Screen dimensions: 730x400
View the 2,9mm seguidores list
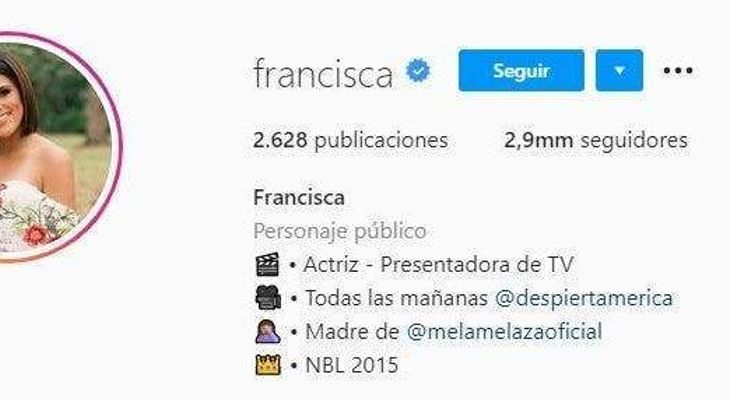pyautogui.click(x=596, y=140)
